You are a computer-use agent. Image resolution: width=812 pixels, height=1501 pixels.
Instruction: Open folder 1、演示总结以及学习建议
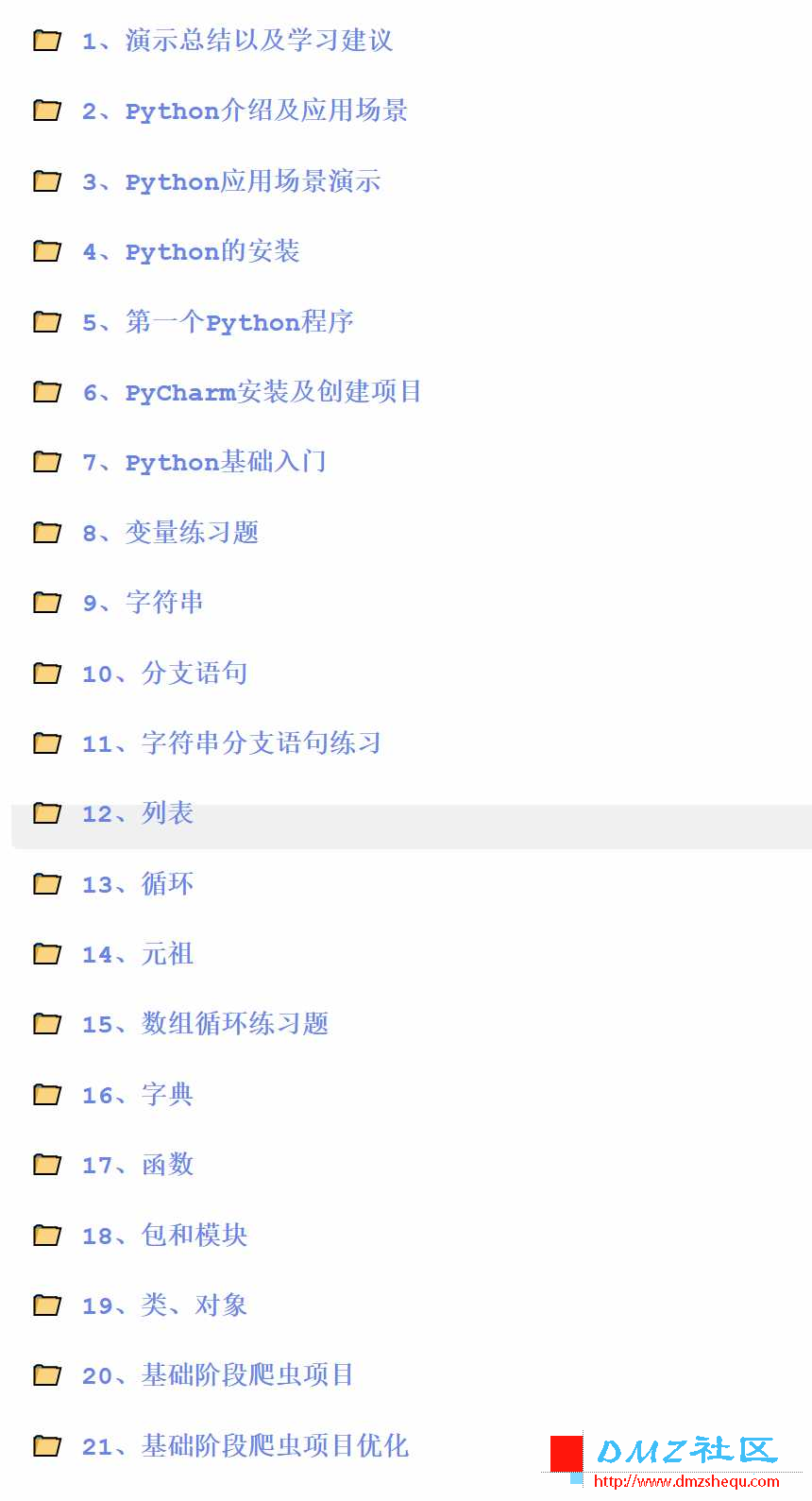236,41
